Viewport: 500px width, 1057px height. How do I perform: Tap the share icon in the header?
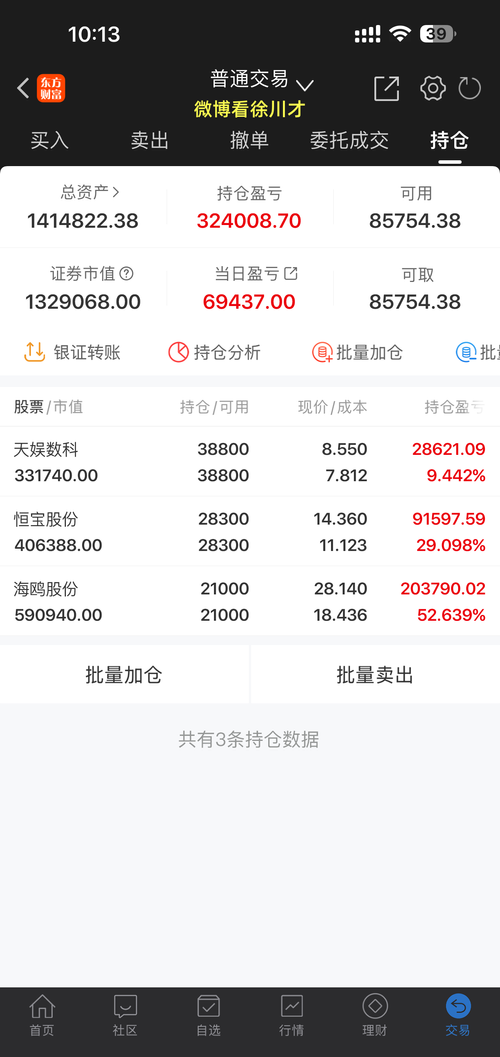387,88
